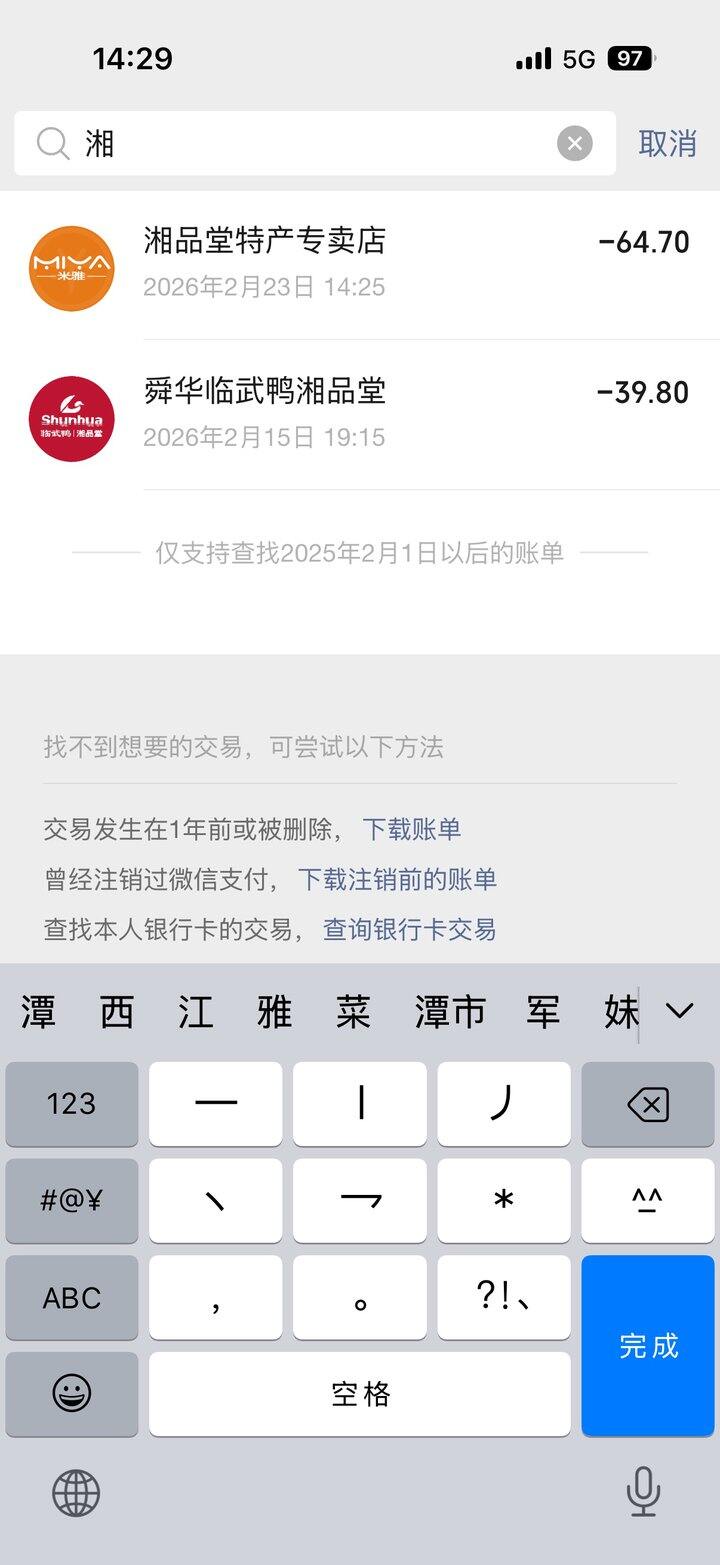The width and height of the screenshot is (720, 1565).
Task: Open the 舜华临武鸭湘品堂 transaction
Action: point(360,414)
